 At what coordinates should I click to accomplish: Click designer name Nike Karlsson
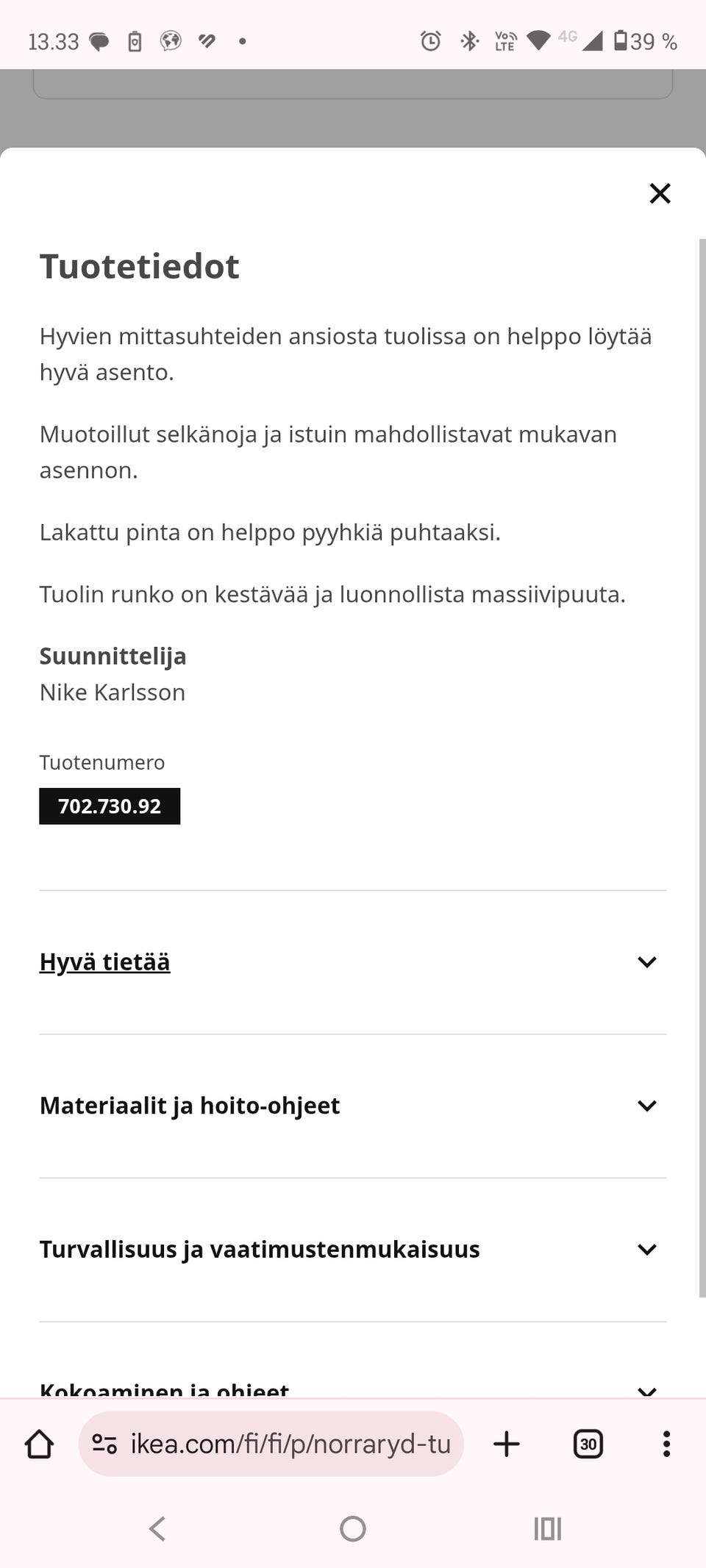click(x=113, y=692)
